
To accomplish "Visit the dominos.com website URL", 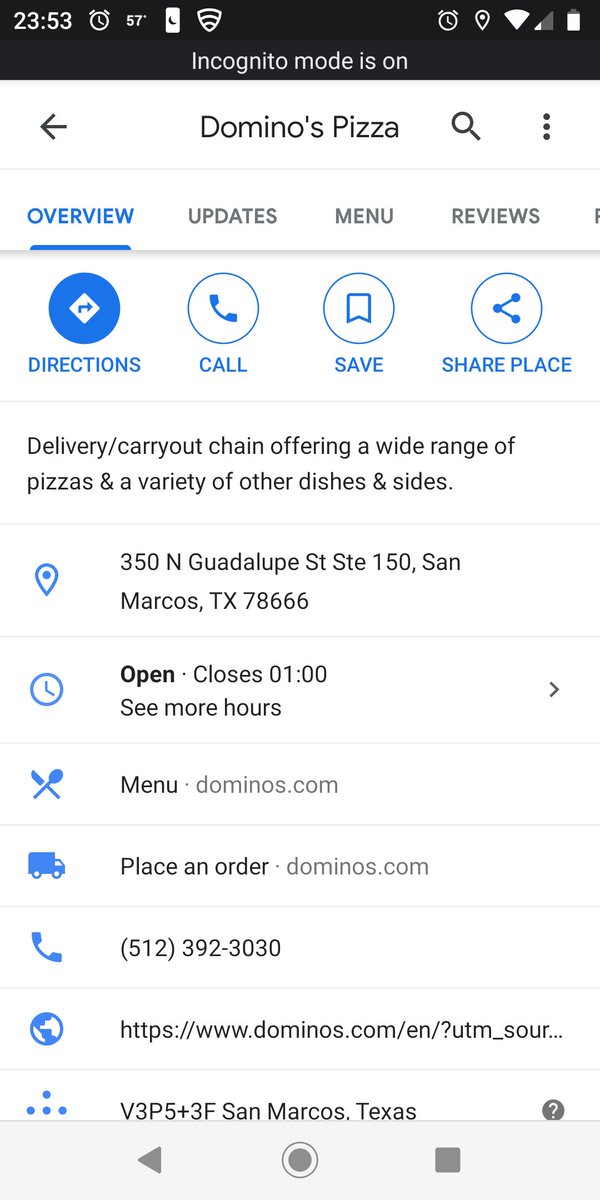I will coord(340,1029).
